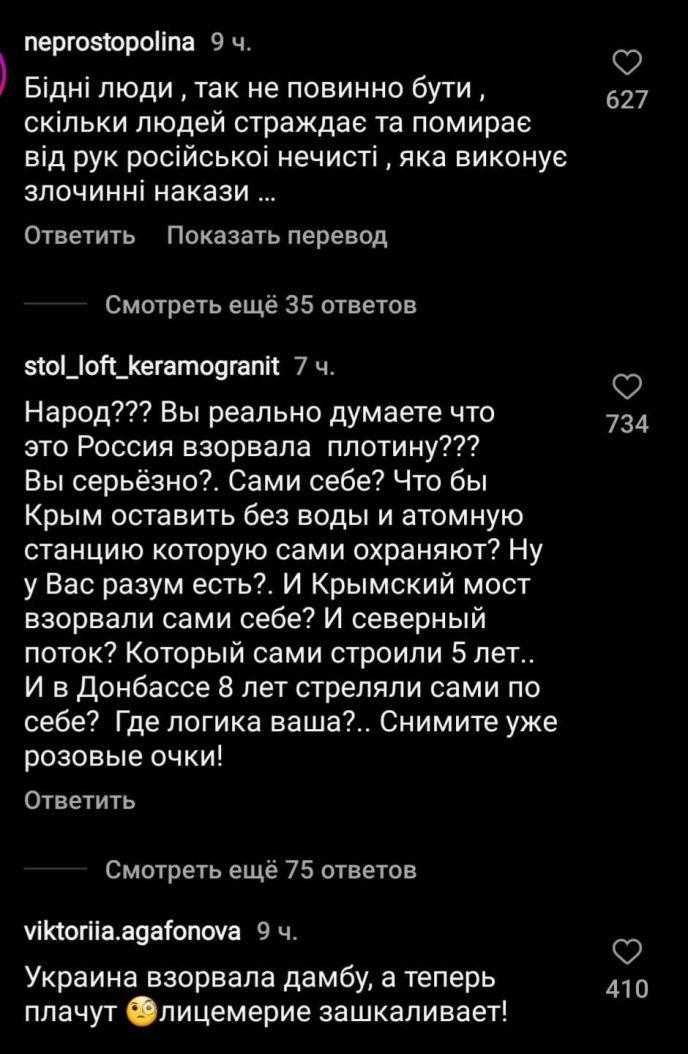
Task: Open stol_loft_keramogranit's profile from the username
Action: (x=151, y=365)
